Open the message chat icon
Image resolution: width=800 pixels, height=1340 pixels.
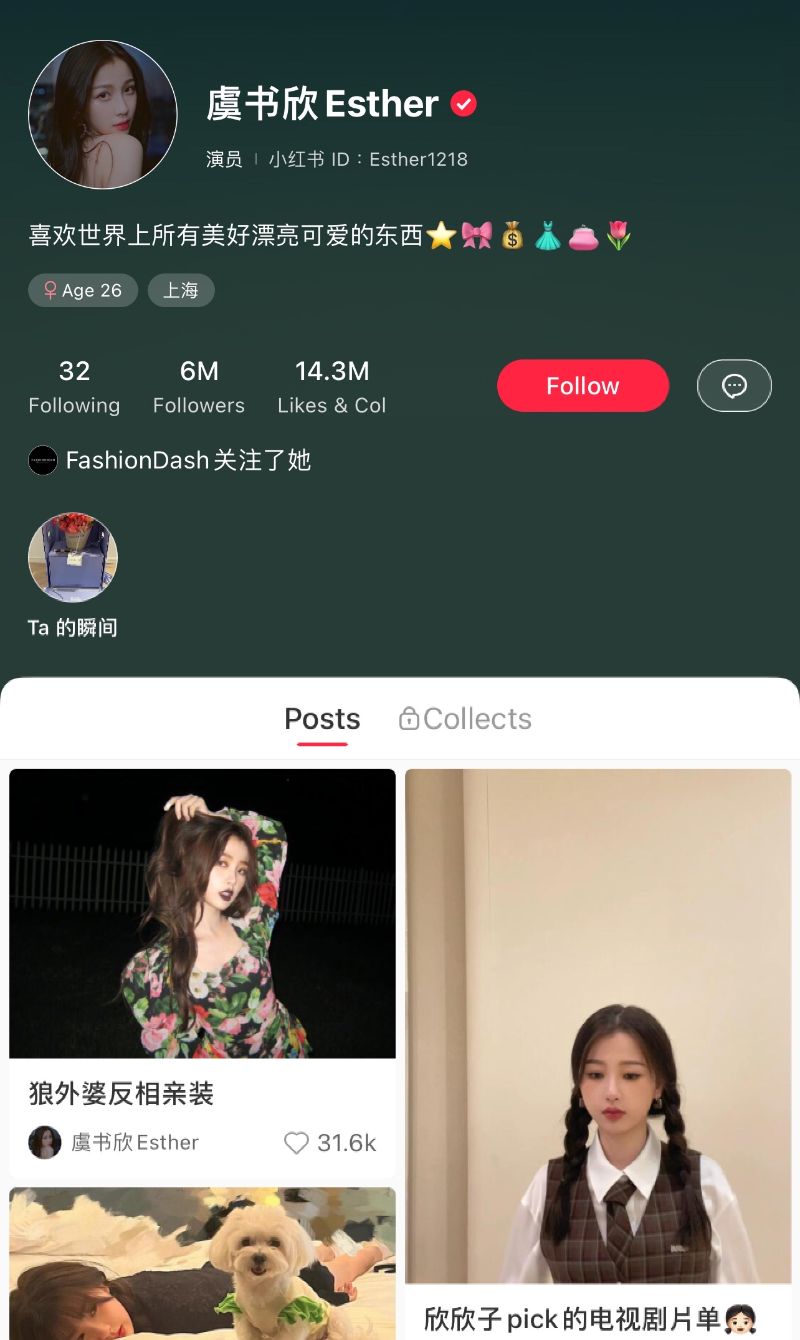[734, 386]
